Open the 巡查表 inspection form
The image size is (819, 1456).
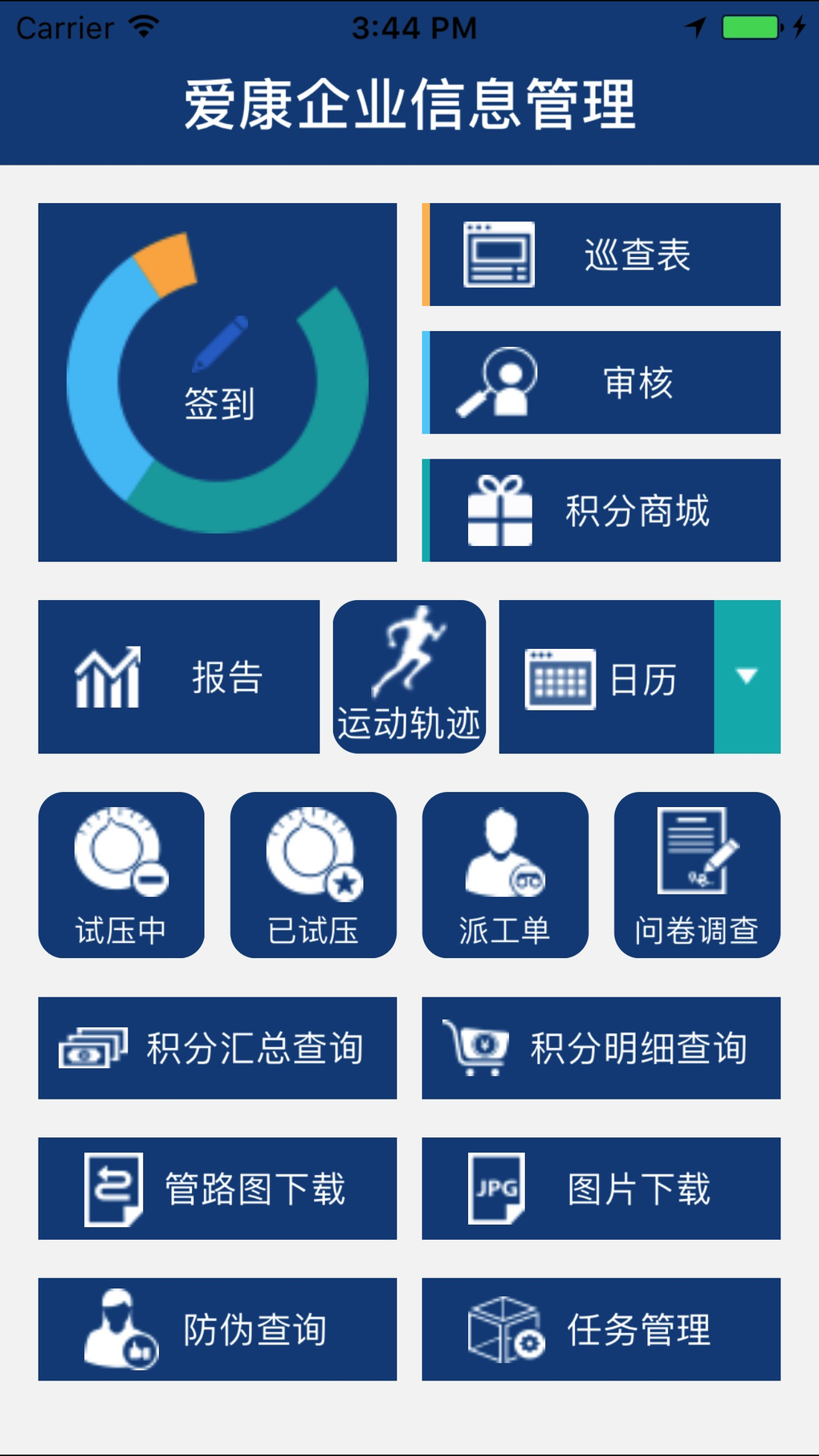pyautogui.click(x=602, y=255)
